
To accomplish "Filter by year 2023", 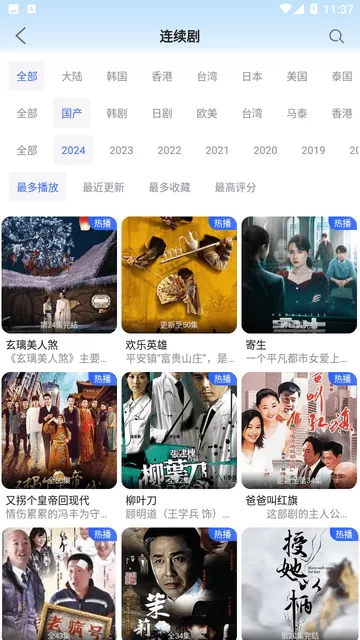I will 121,150.
